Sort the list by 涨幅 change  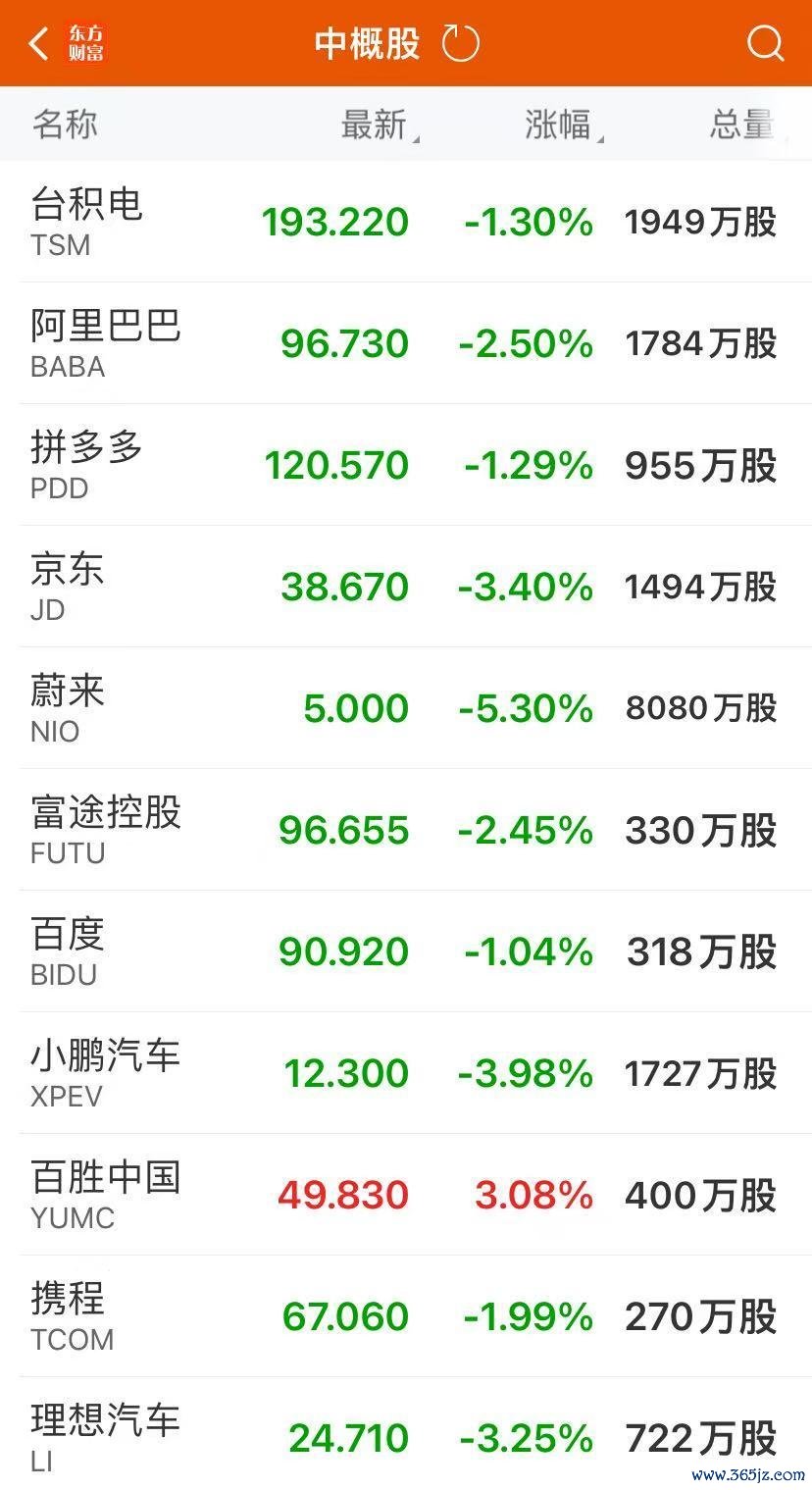pyautogui.click(x=559, y=126)
